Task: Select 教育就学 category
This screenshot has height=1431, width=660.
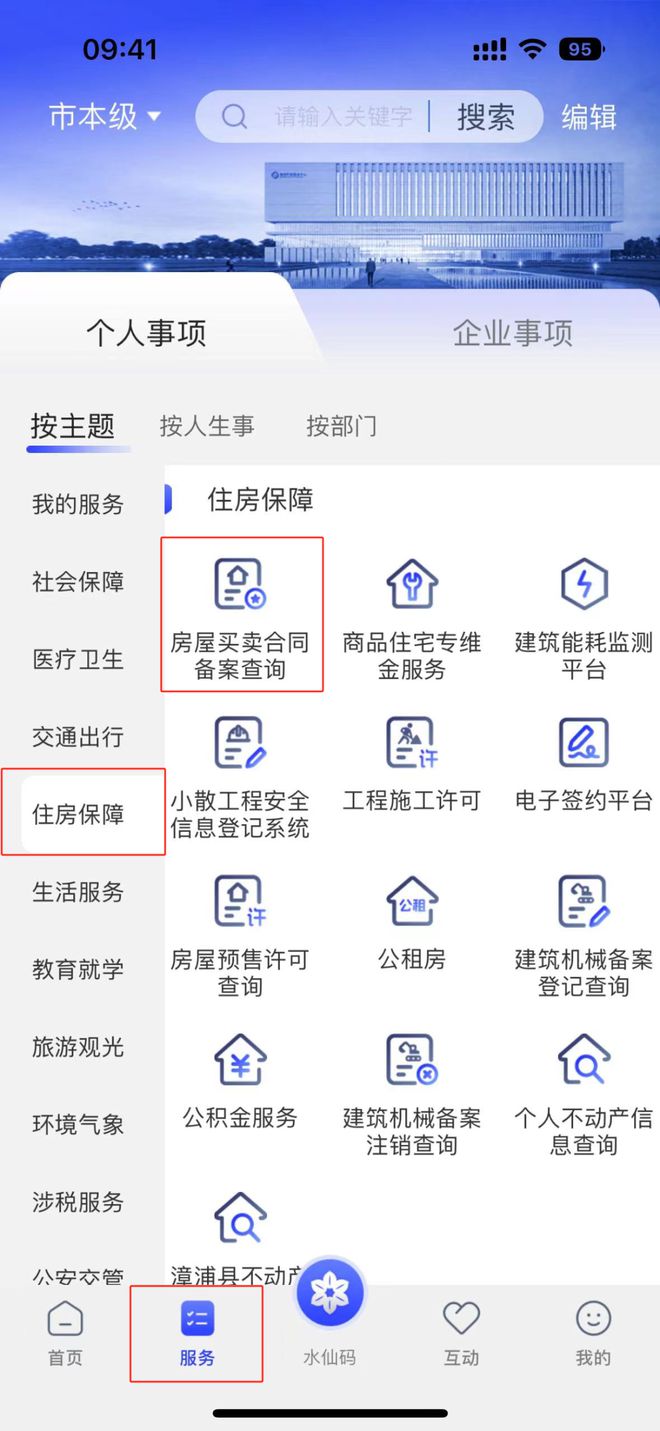Action: [x=78, y=970]
